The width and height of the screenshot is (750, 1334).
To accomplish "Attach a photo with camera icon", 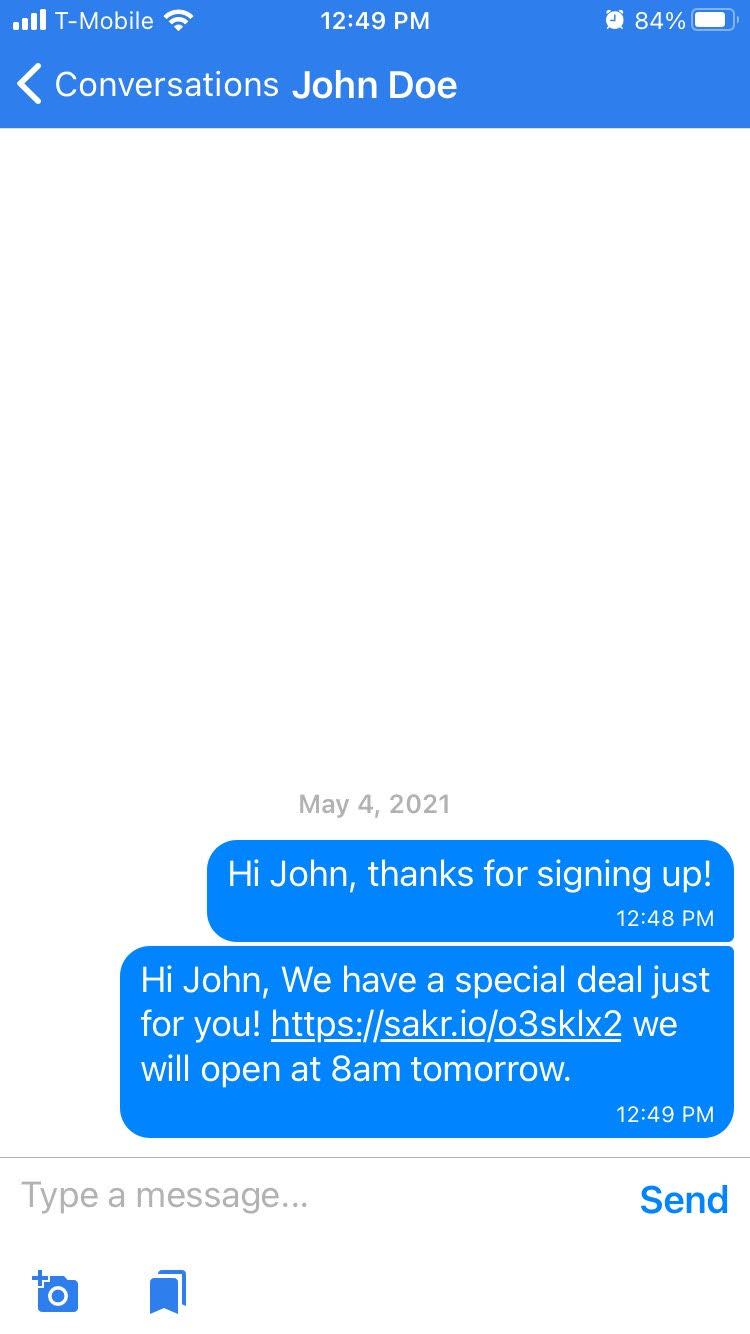I will [x=56, y=1291].
